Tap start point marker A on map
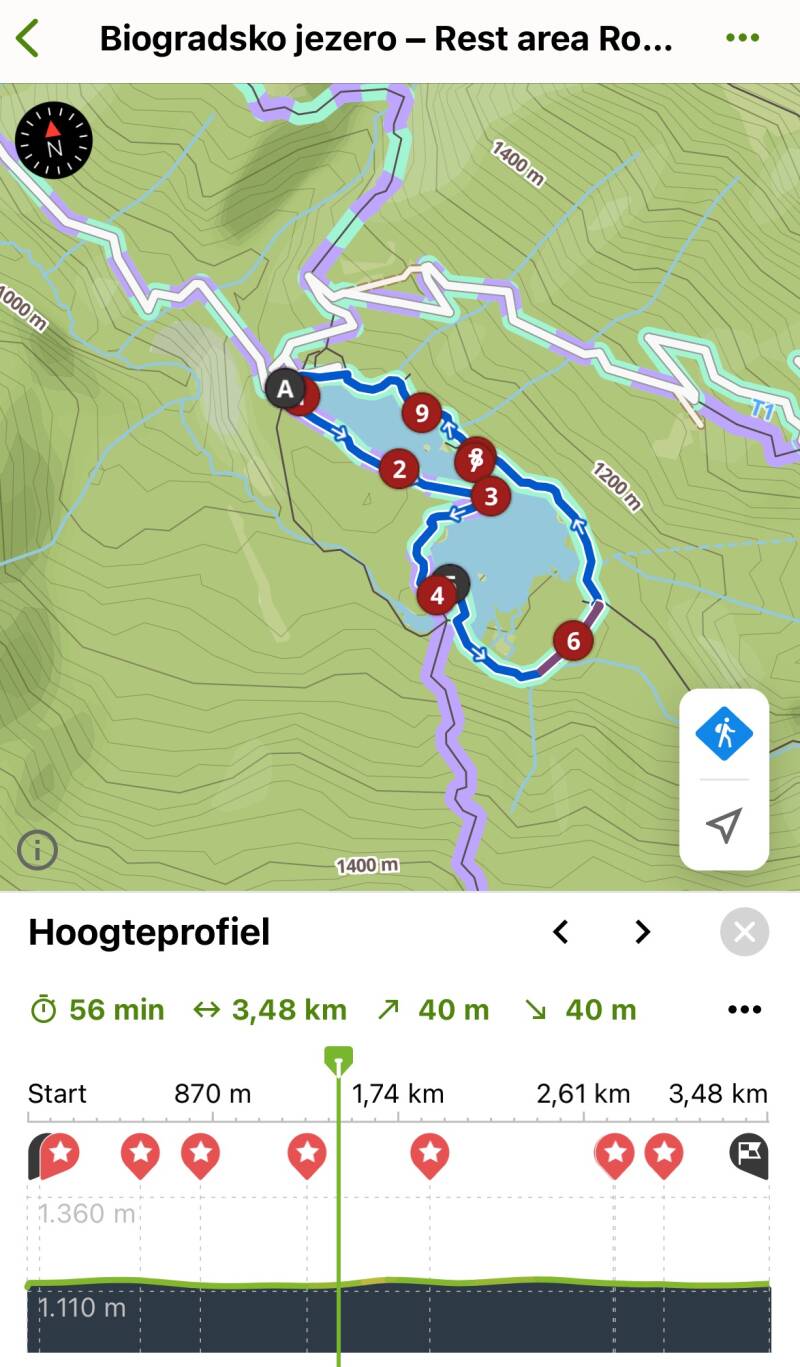 point(285,388)
